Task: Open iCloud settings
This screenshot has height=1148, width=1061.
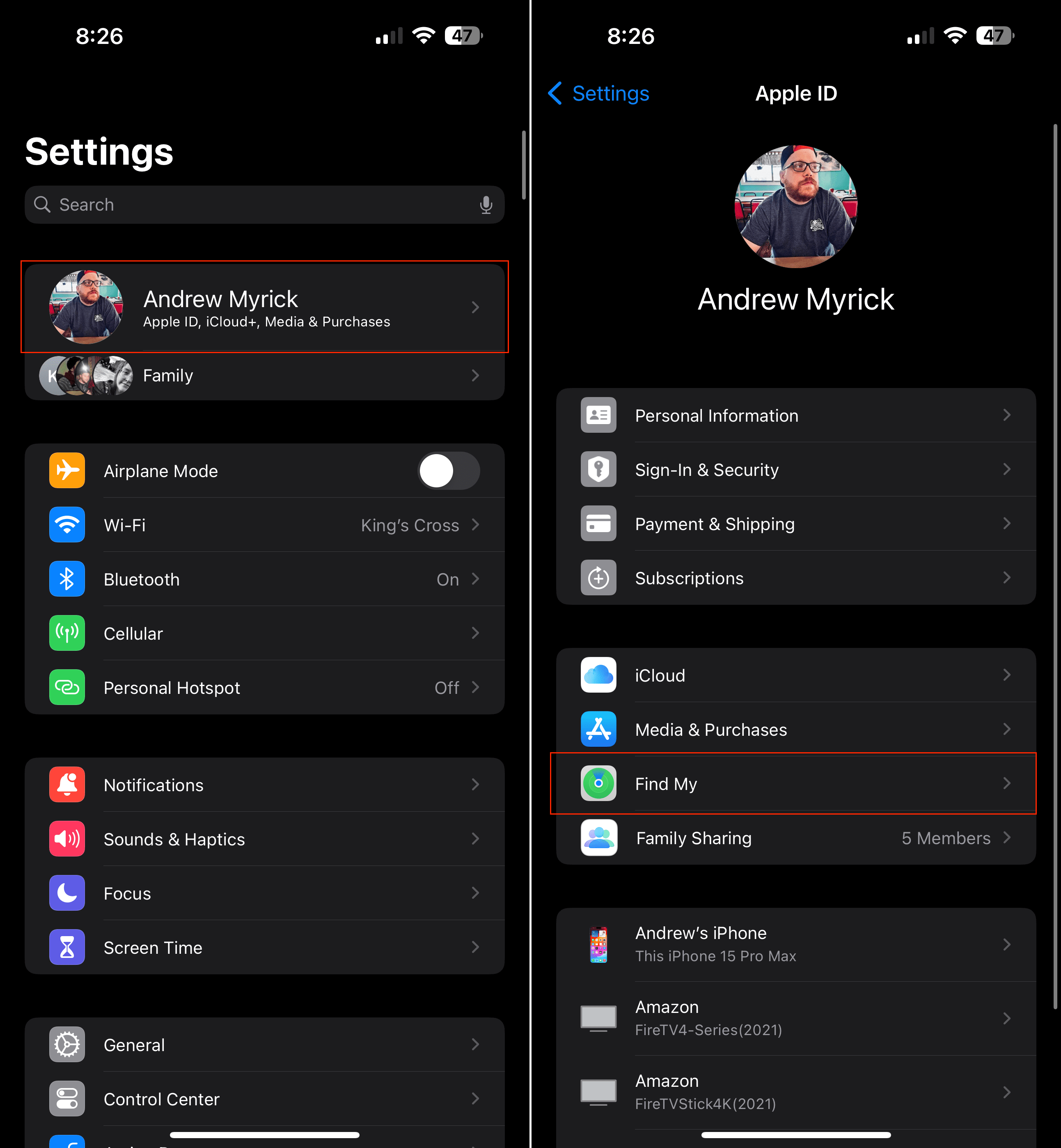Action: pyautogui.click(x=796, y=675)
